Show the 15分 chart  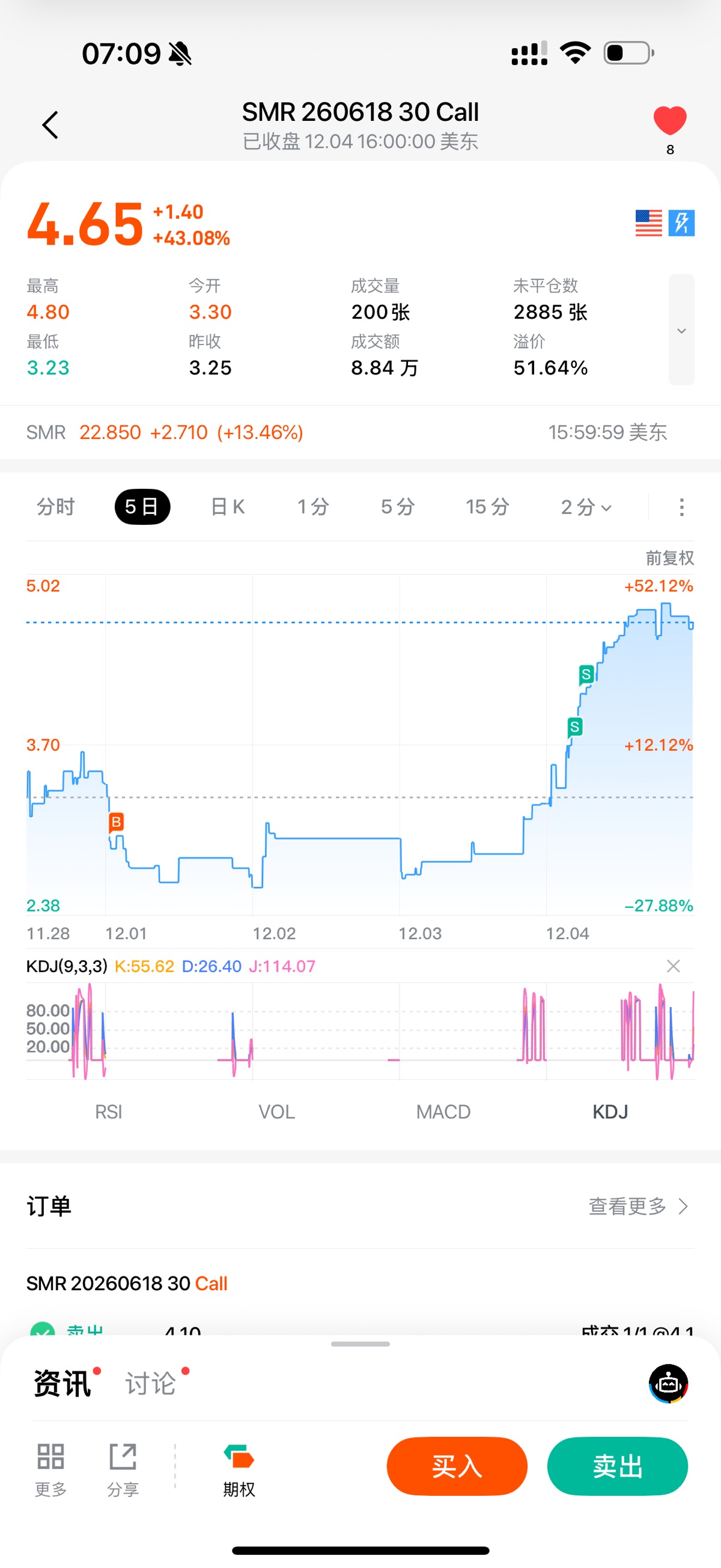tap(487, 506)
